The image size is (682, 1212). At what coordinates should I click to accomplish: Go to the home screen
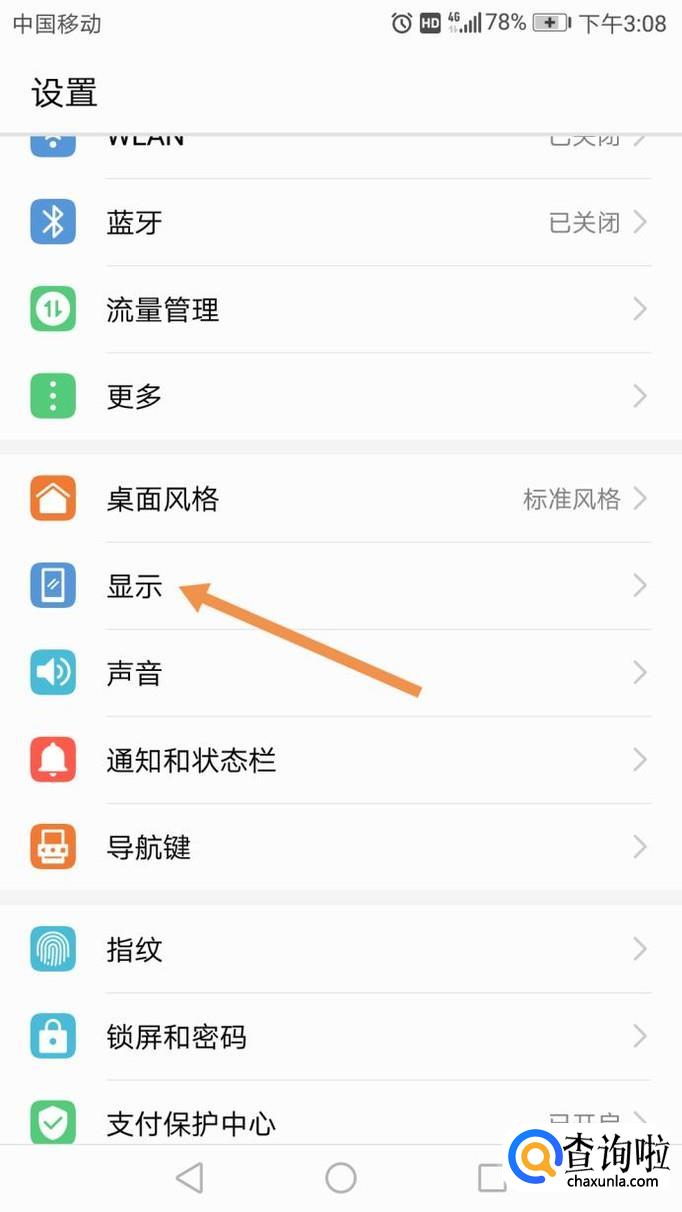coord(341,1178)
